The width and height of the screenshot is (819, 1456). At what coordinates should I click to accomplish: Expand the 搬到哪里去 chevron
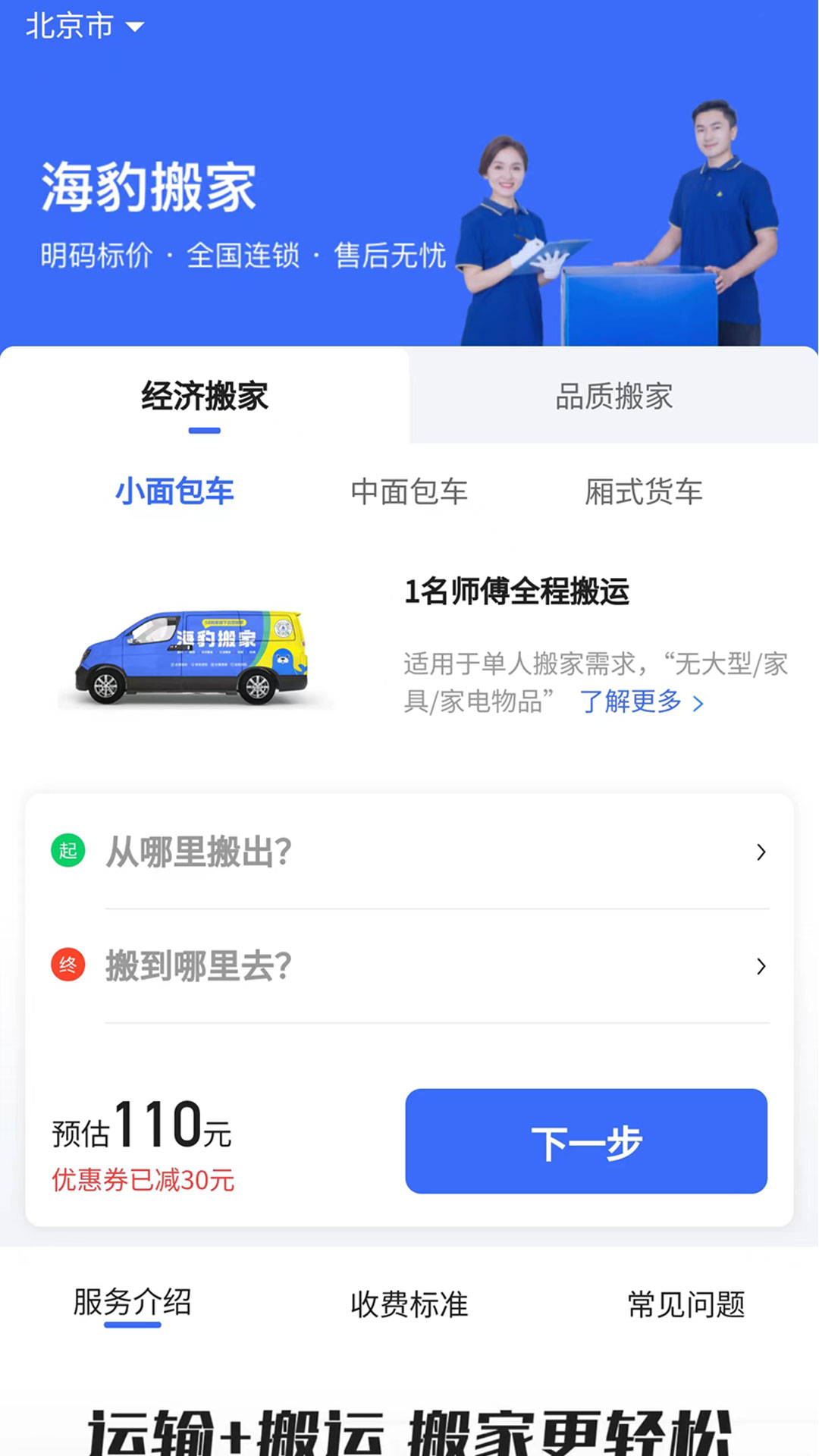761,965
